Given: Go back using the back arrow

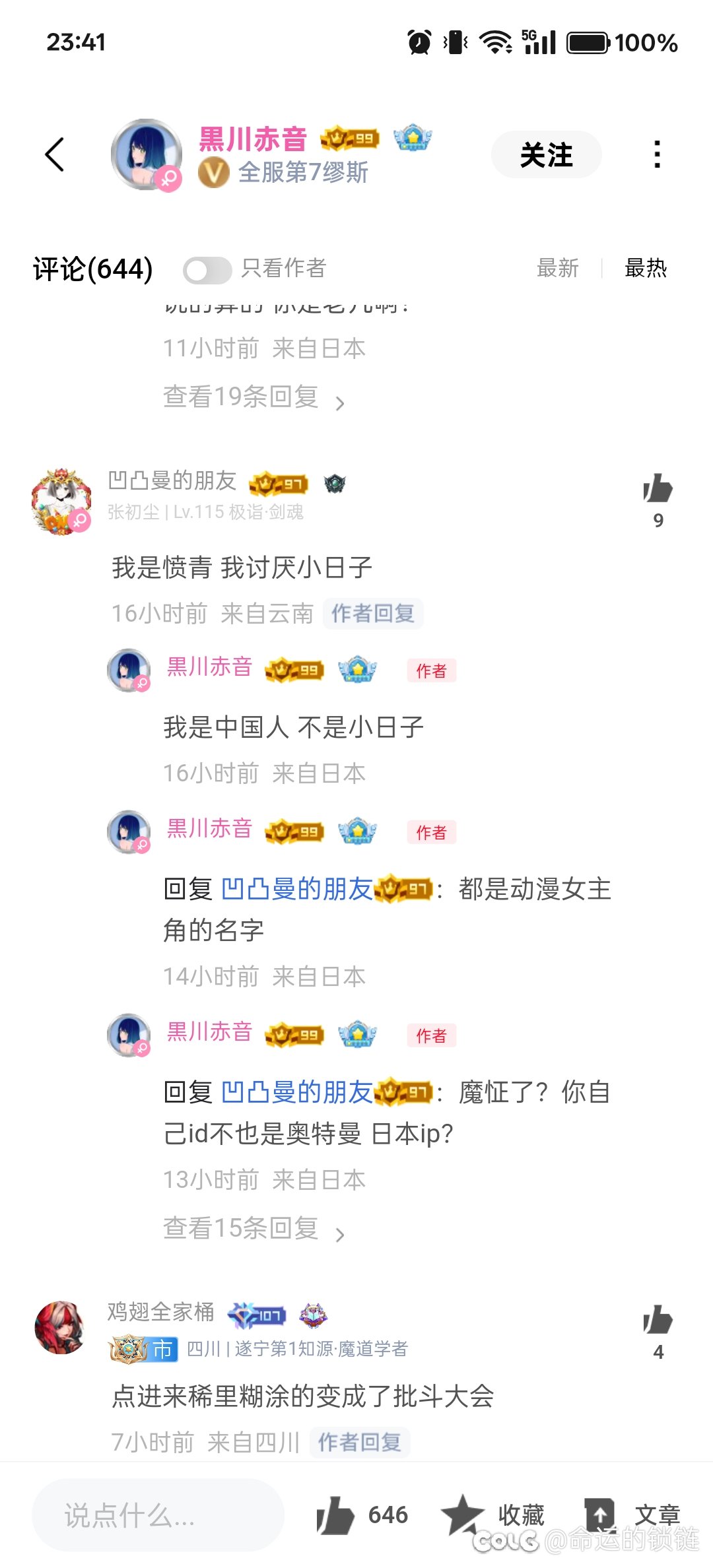Looking at the screenshot, I should tap(55, 154).
